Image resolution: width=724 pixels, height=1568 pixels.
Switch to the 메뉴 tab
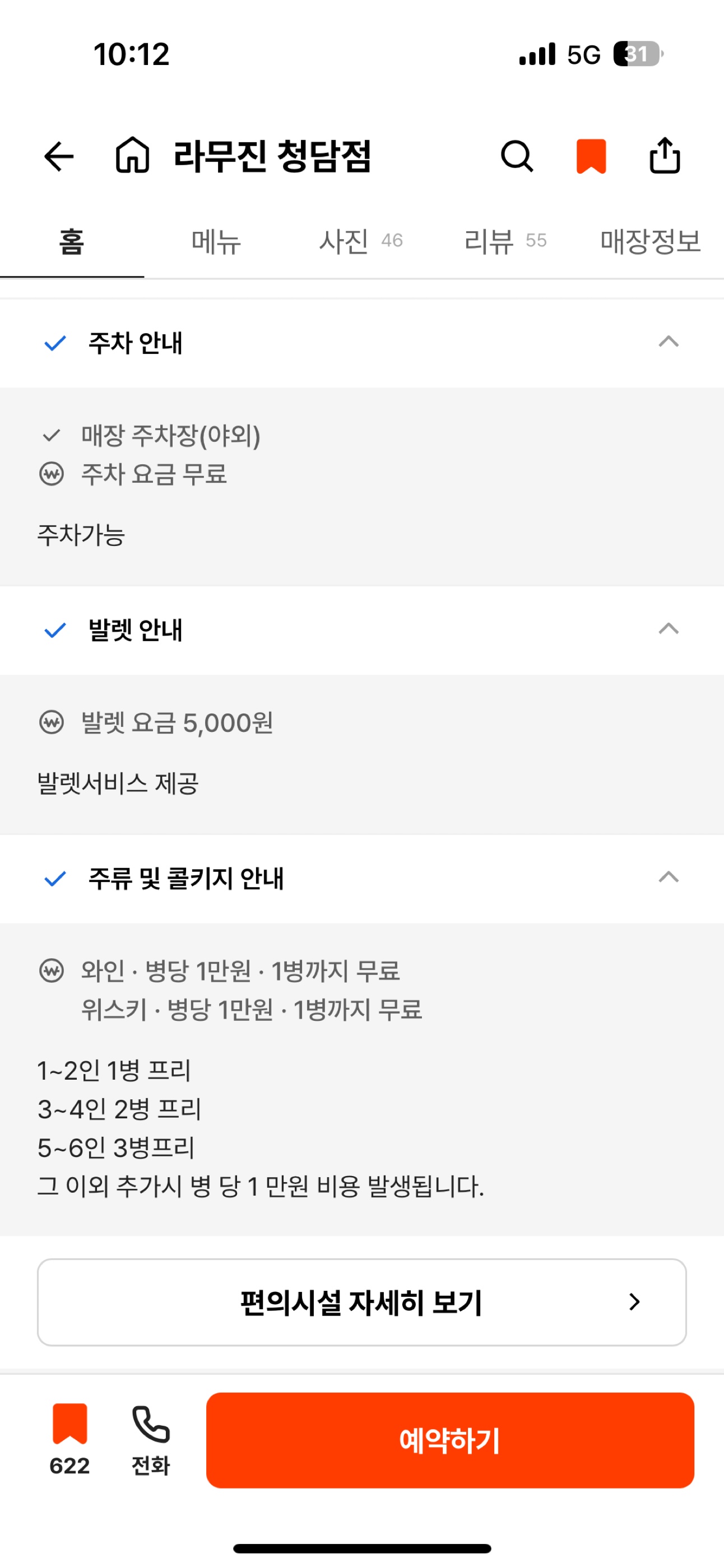[216, 242]
